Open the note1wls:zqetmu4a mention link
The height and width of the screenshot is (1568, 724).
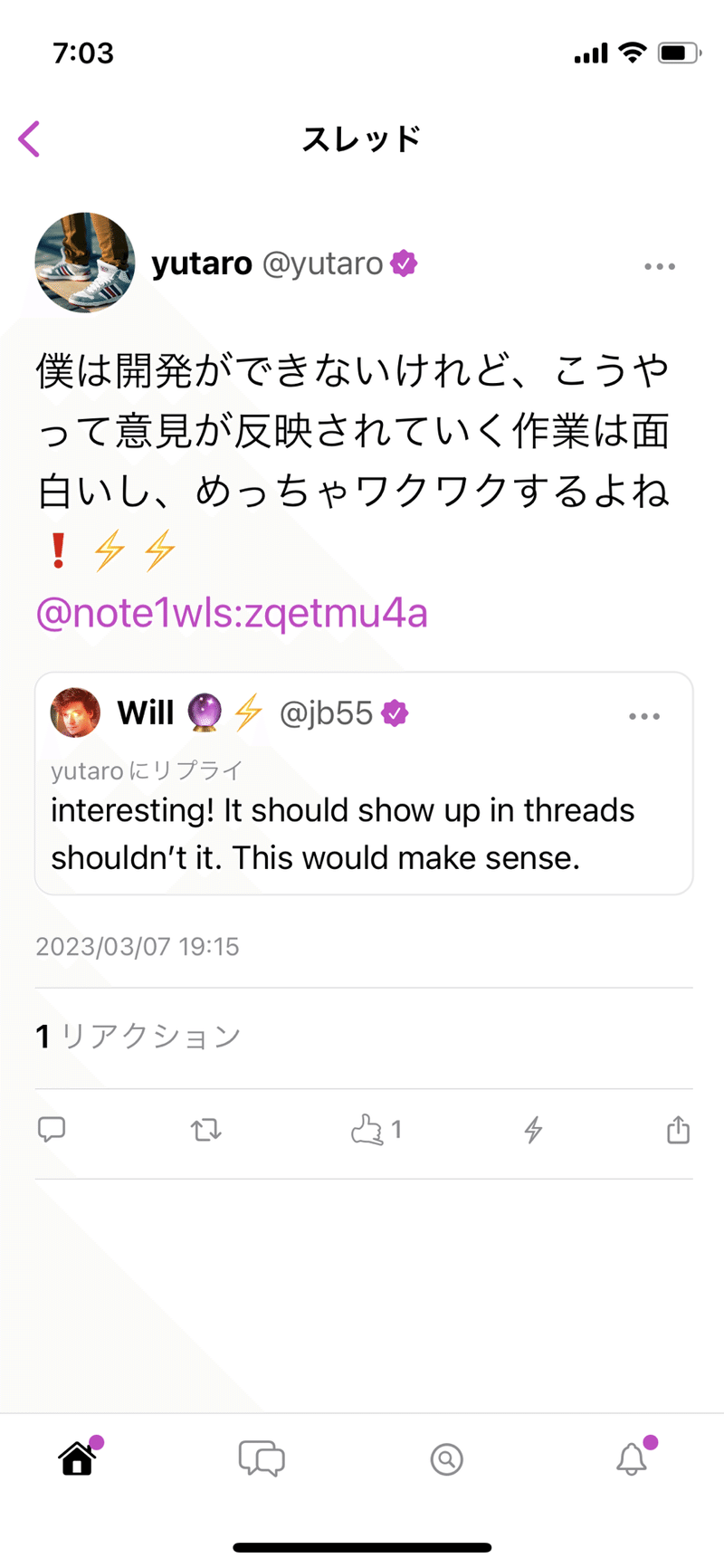click(x=233, y=613)
